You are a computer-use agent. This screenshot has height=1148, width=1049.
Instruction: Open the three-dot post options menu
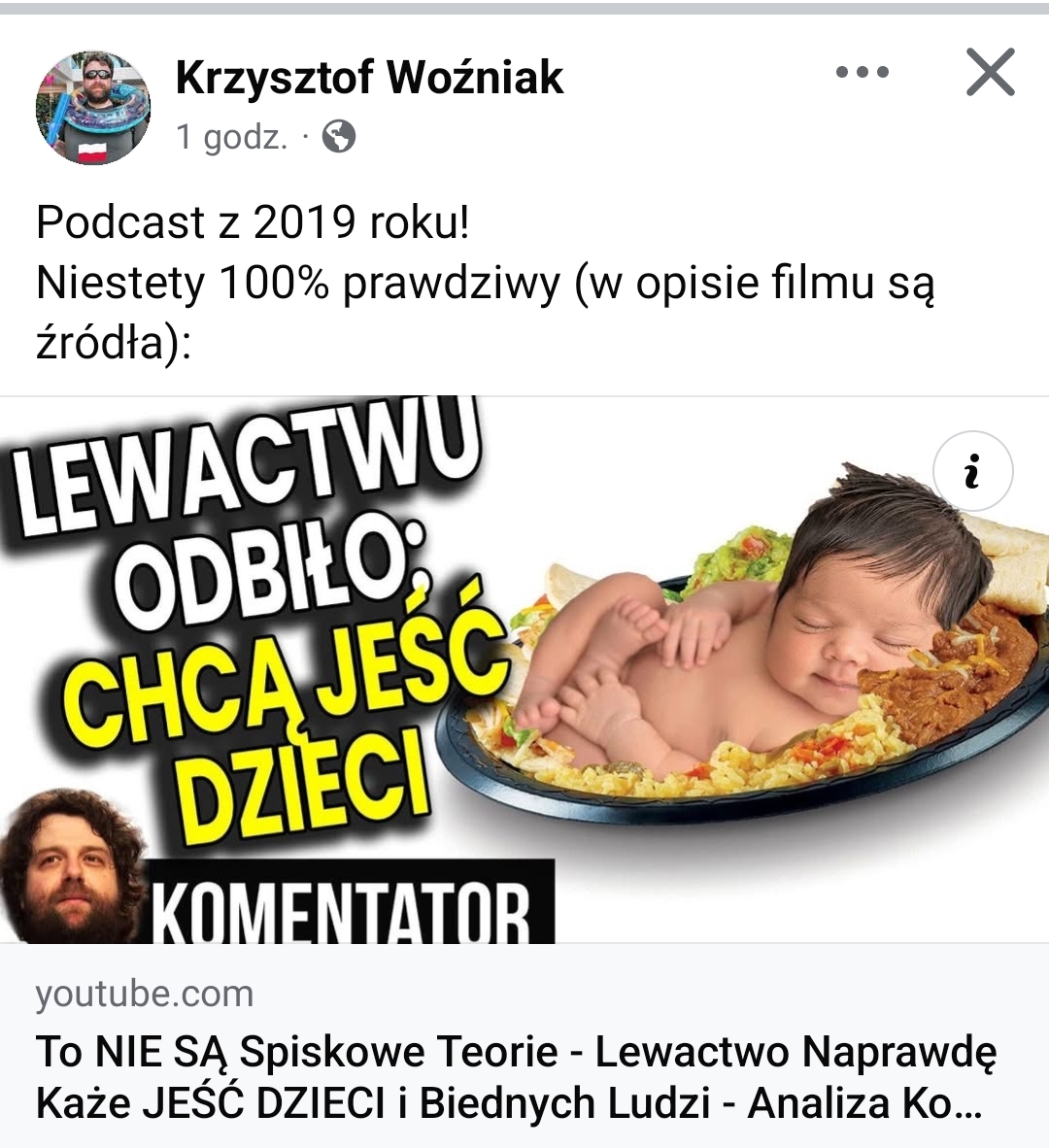coord(862,73)
